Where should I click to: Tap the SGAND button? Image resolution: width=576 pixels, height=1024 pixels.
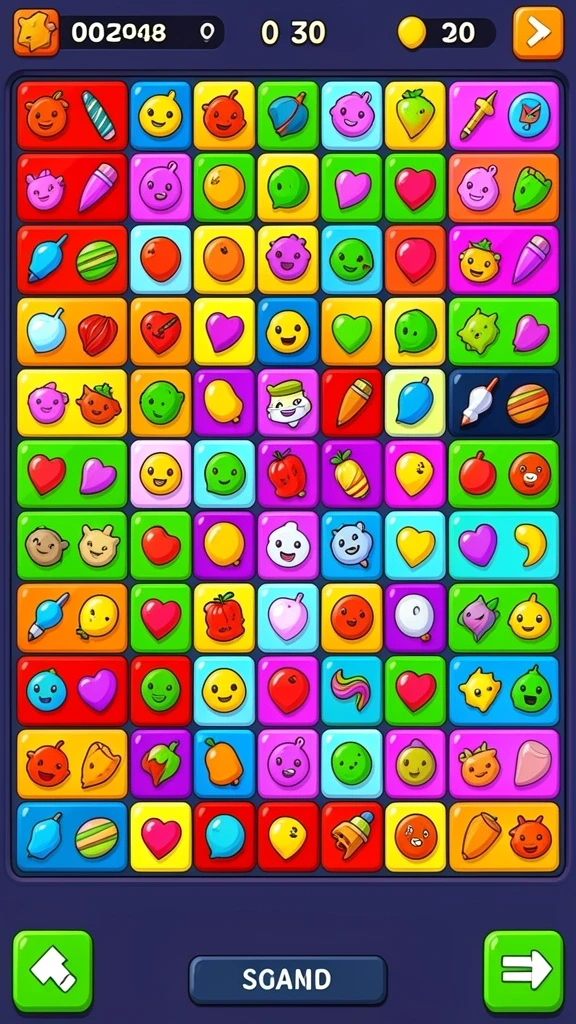(287, 979)
